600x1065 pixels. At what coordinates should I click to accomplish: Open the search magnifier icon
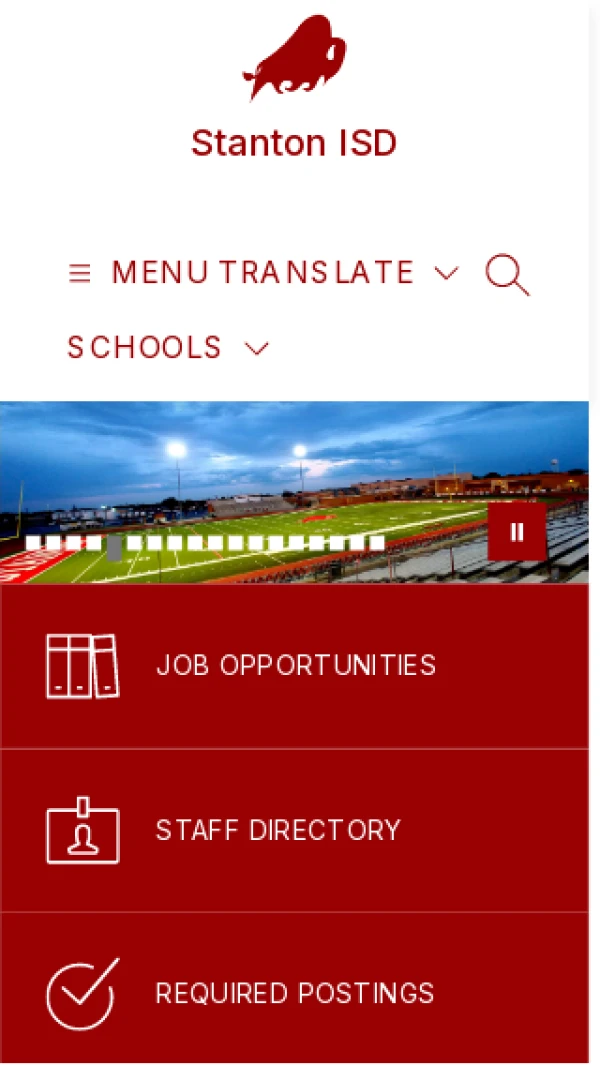507,274
